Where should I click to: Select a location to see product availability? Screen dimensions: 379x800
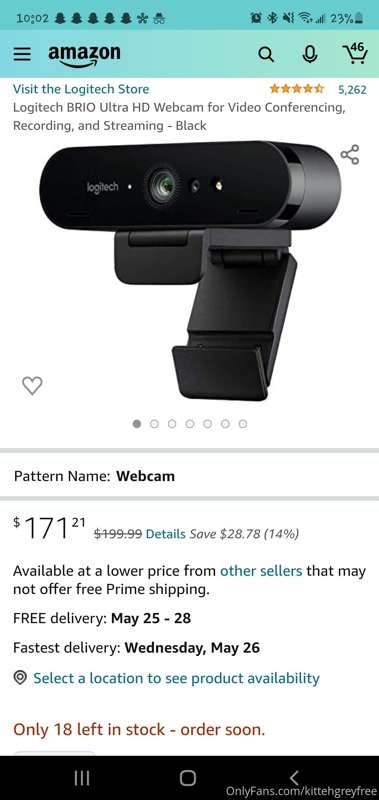[x=176, y=678]
